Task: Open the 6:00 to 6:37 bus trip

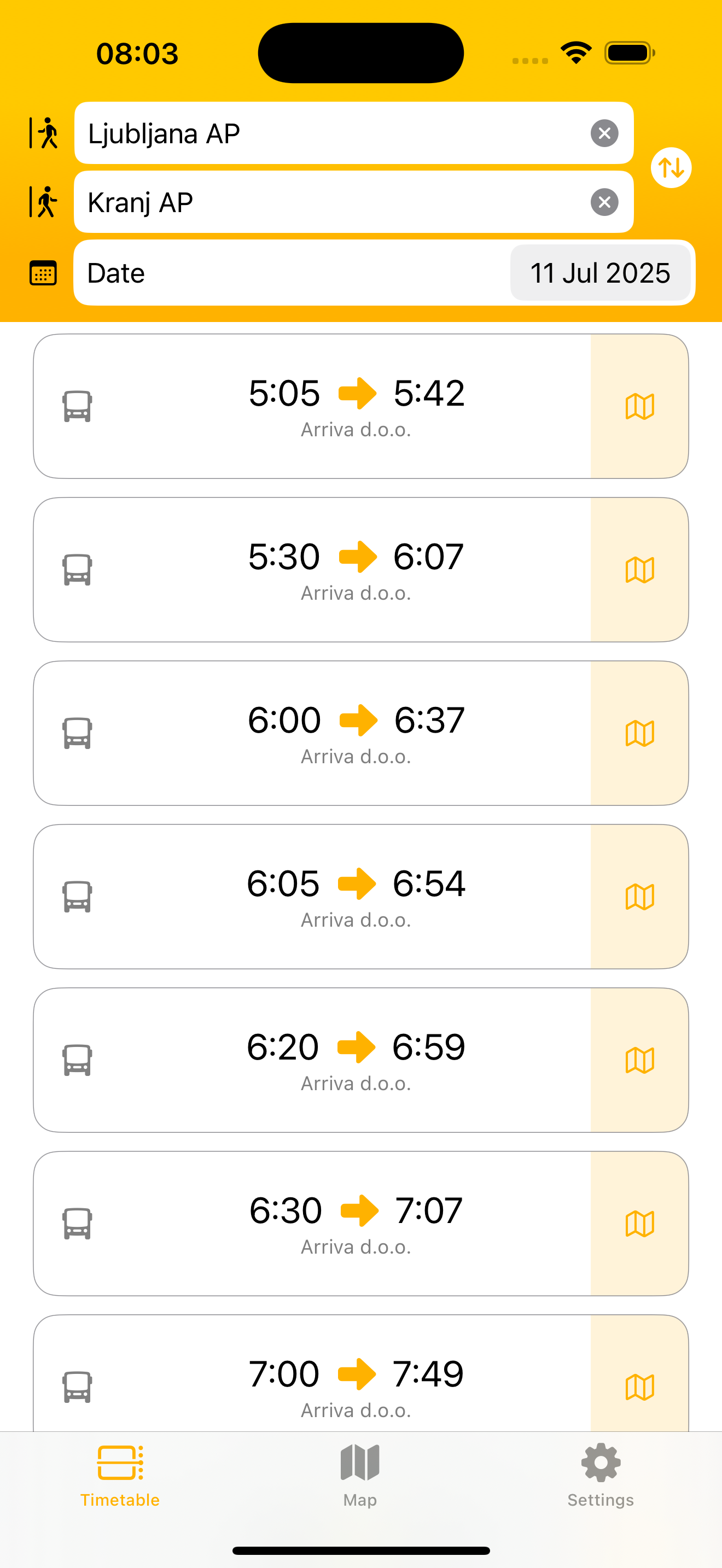Action: (312, 733)
